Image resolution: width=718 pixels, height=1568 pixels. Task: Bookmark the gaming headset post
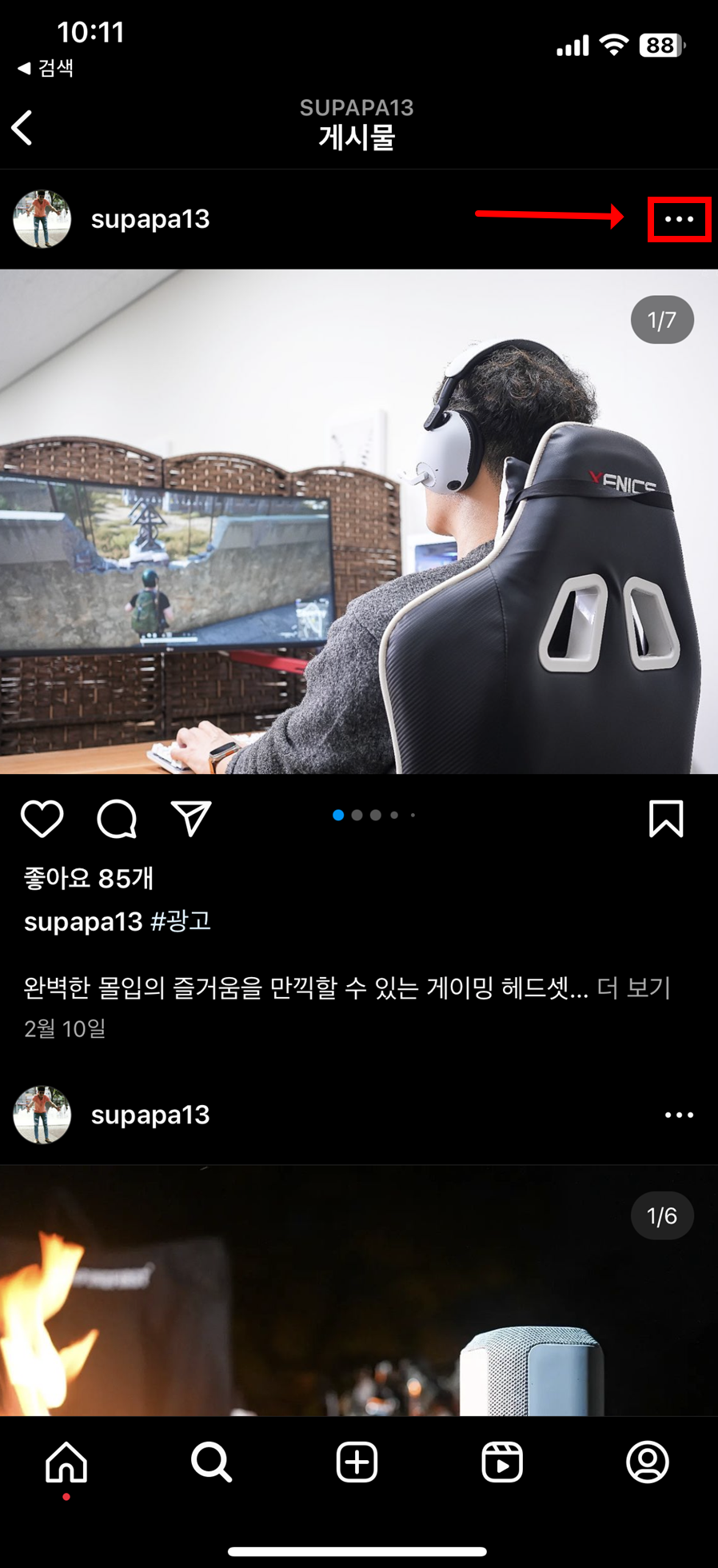click(665, 819)
